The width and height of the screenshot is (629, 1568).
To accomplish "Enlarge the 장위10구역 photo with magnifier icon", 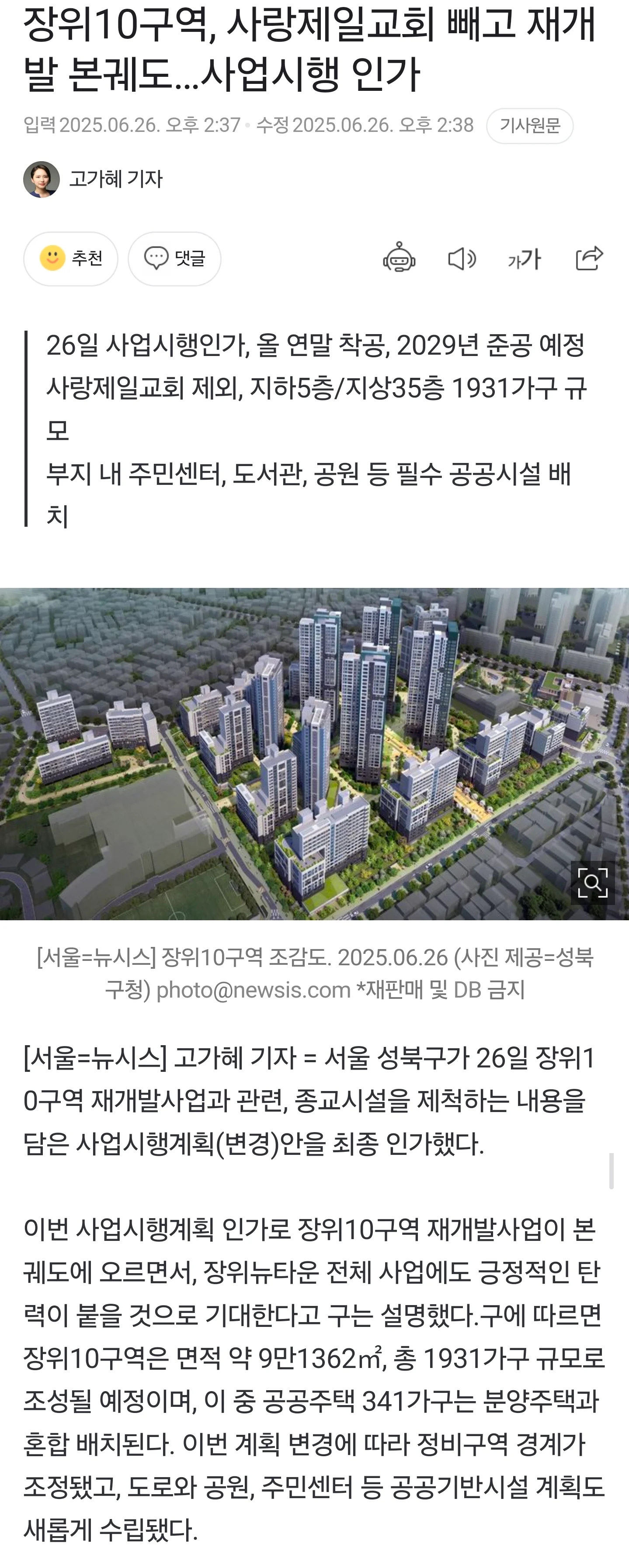I will [592, 882].
